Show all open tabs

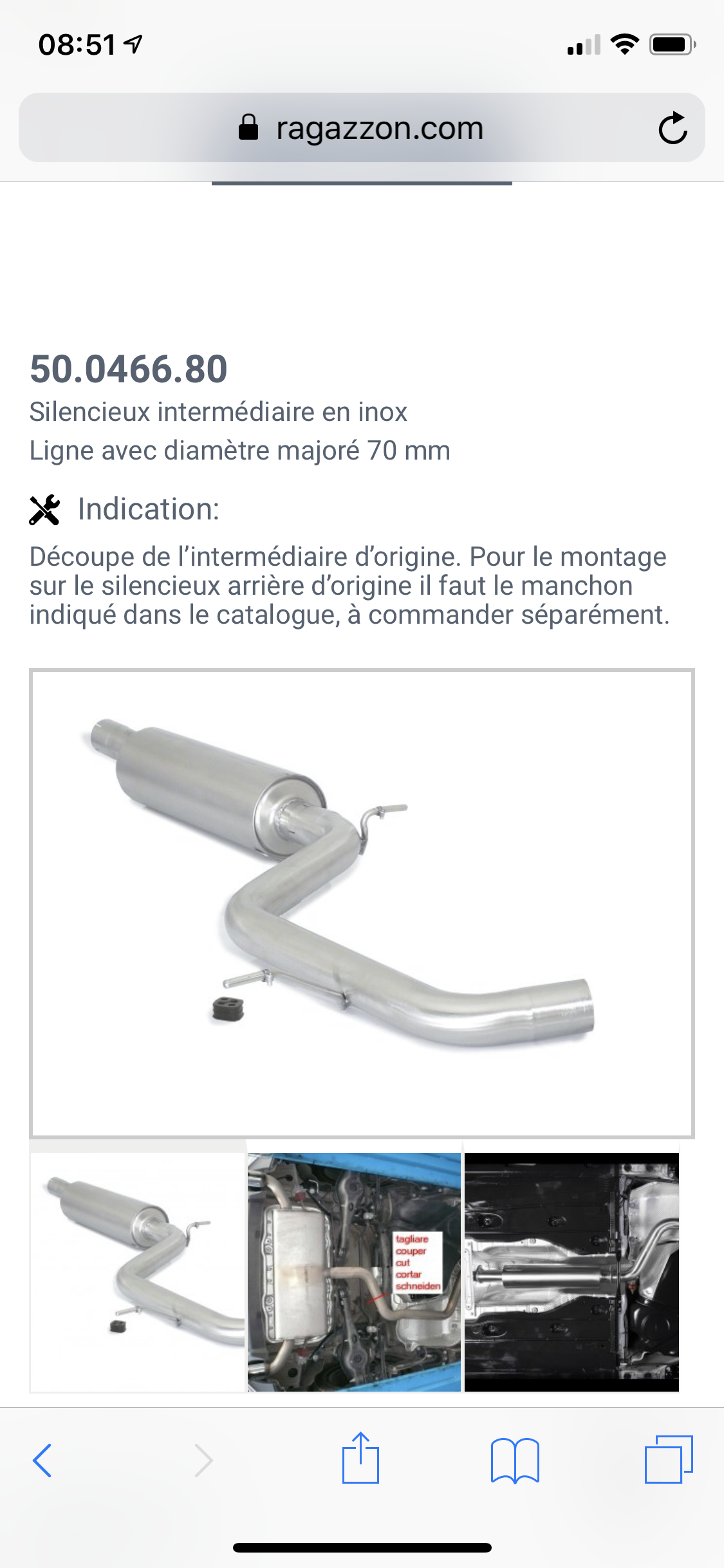(669, 1459)
